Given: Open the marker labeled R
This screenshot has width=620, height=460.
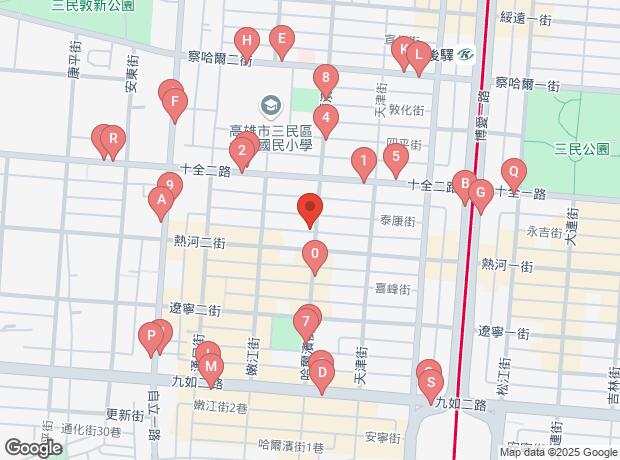Looking at the screenshot, I should pyautogui.click(x=113, y=140).
